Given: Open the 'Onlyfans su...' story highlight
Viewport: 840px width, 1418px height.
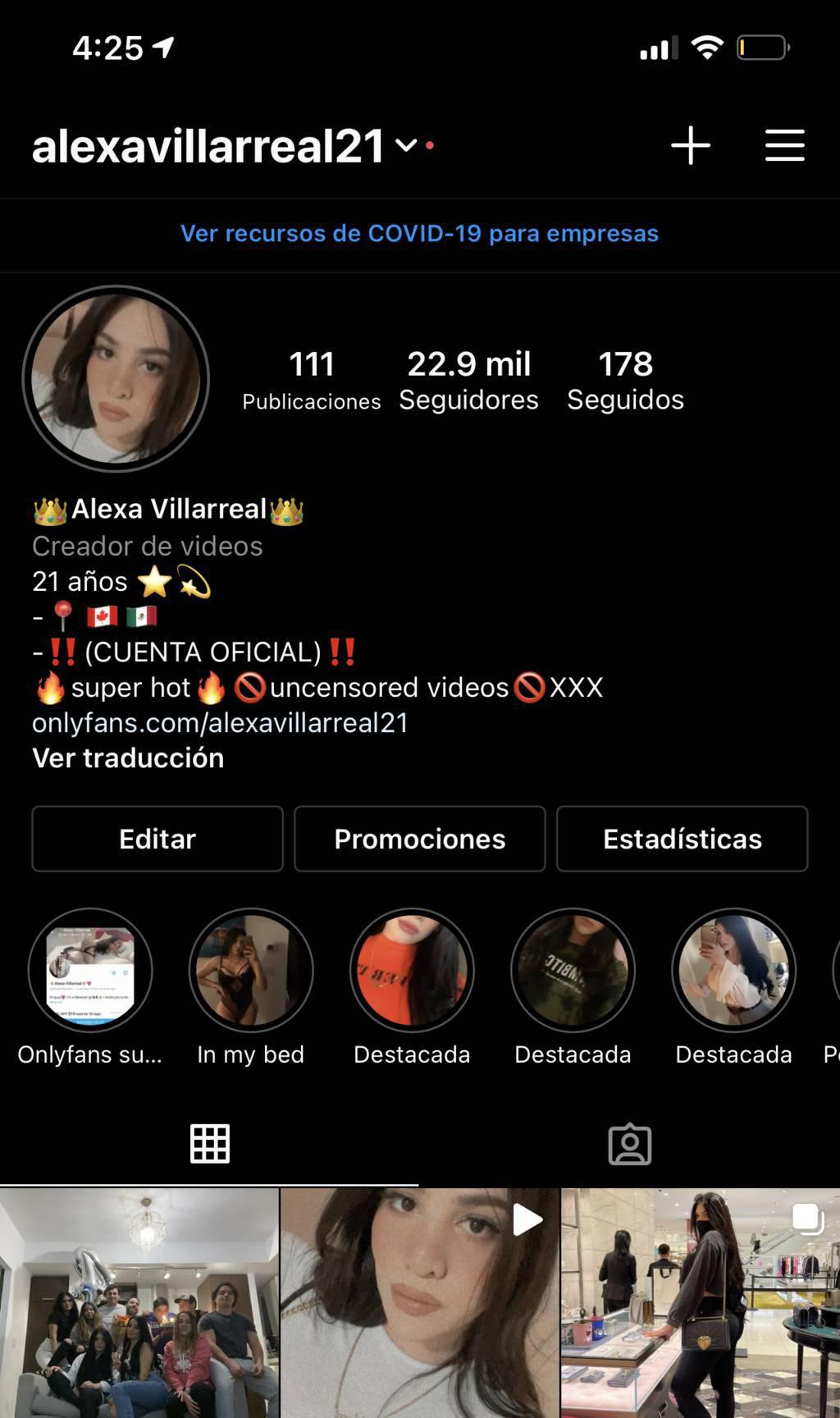Looking at the screenshot, I should 90,971.
